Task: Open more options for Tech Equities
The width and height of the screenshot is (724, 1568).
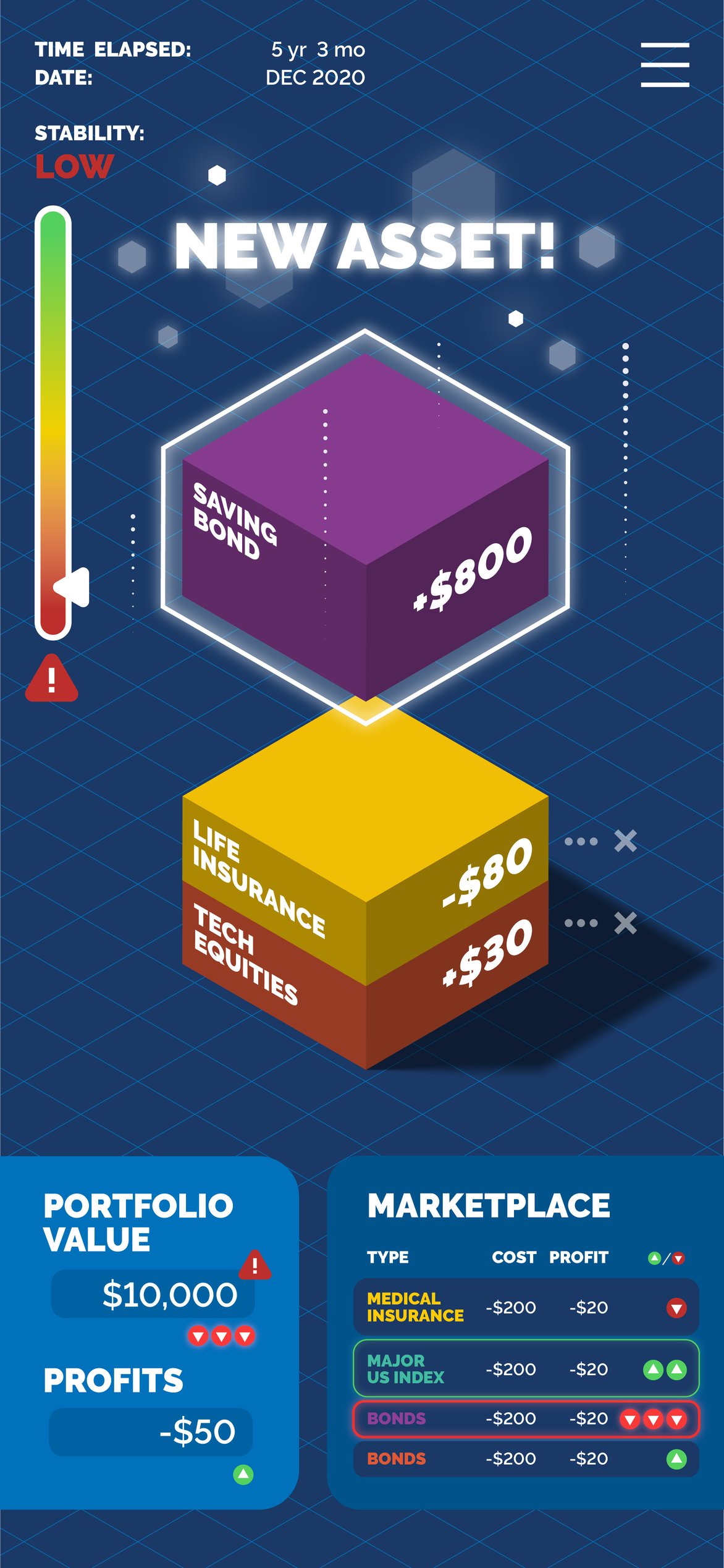Action: (x=581, y=923)
